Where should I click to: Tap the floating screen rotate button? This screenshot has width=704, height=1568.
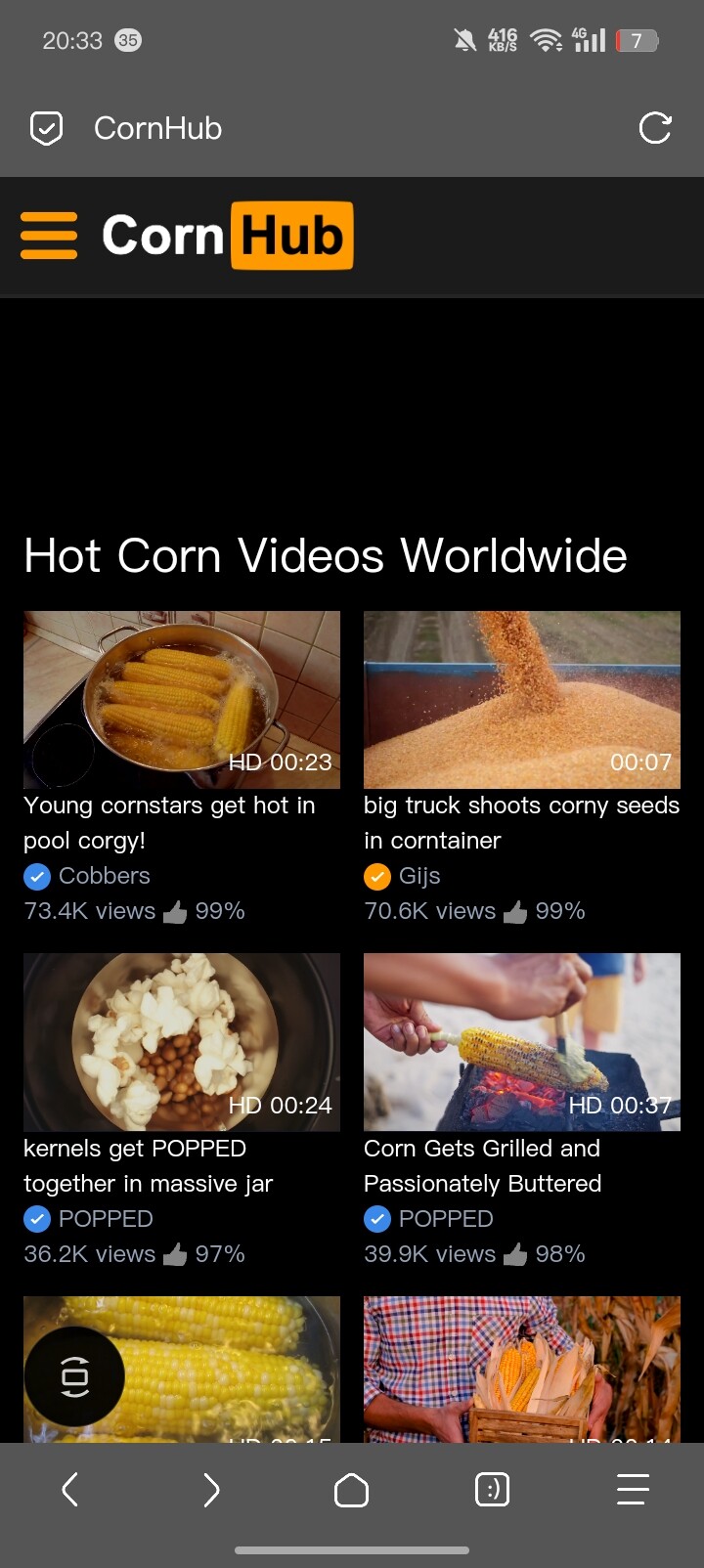[x=74, y=1376]
